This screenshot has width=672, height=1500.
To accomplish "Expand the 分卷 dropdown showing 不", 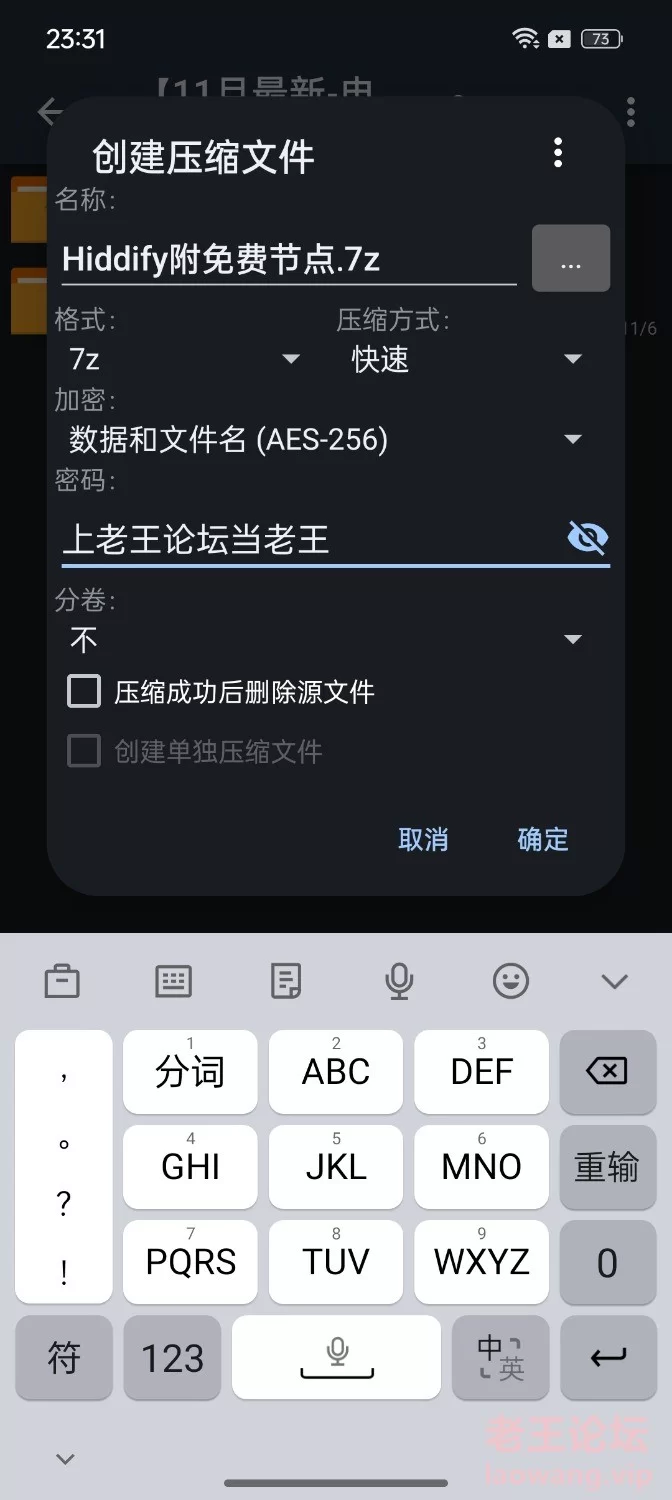I will point(325,639).
